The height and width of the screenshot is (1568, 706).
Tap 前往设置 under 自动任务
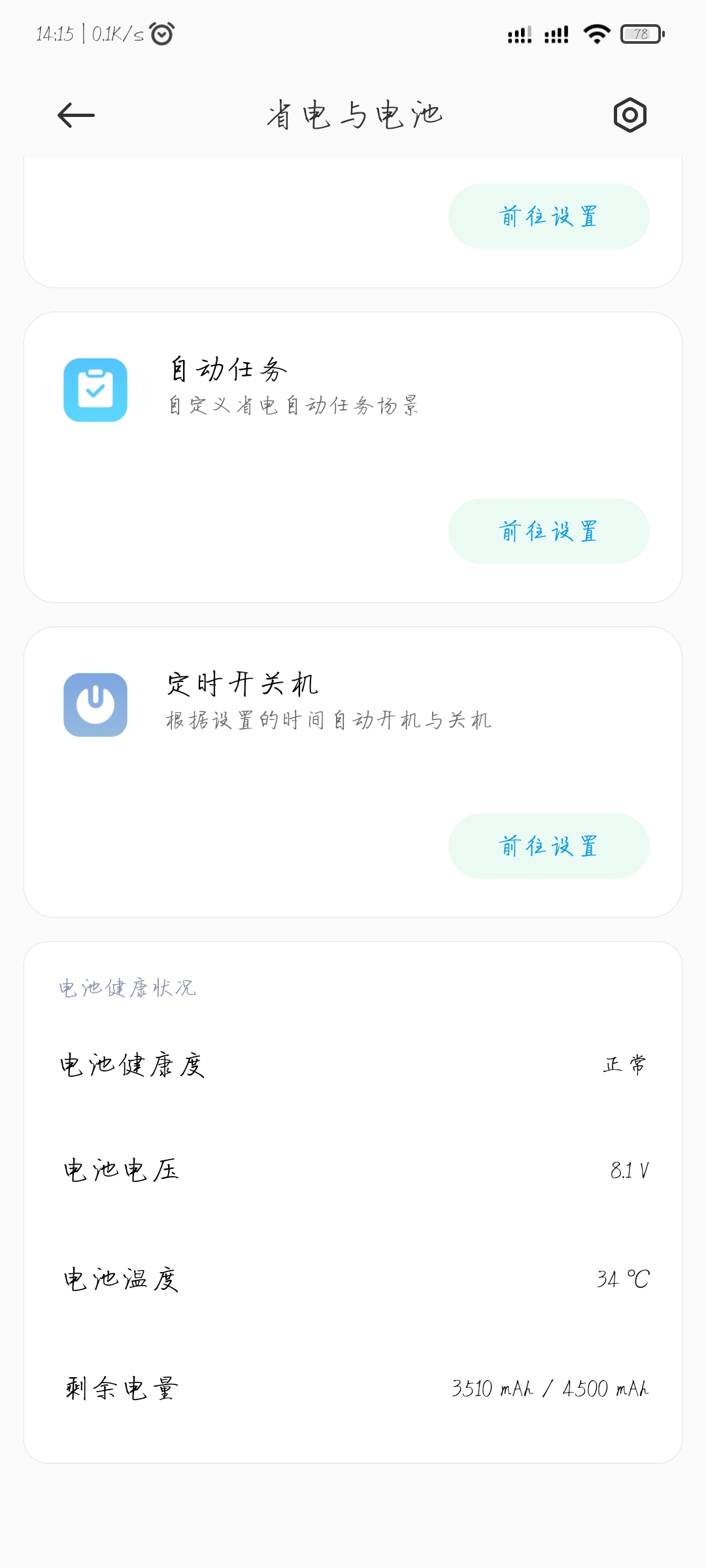point(548,531)
